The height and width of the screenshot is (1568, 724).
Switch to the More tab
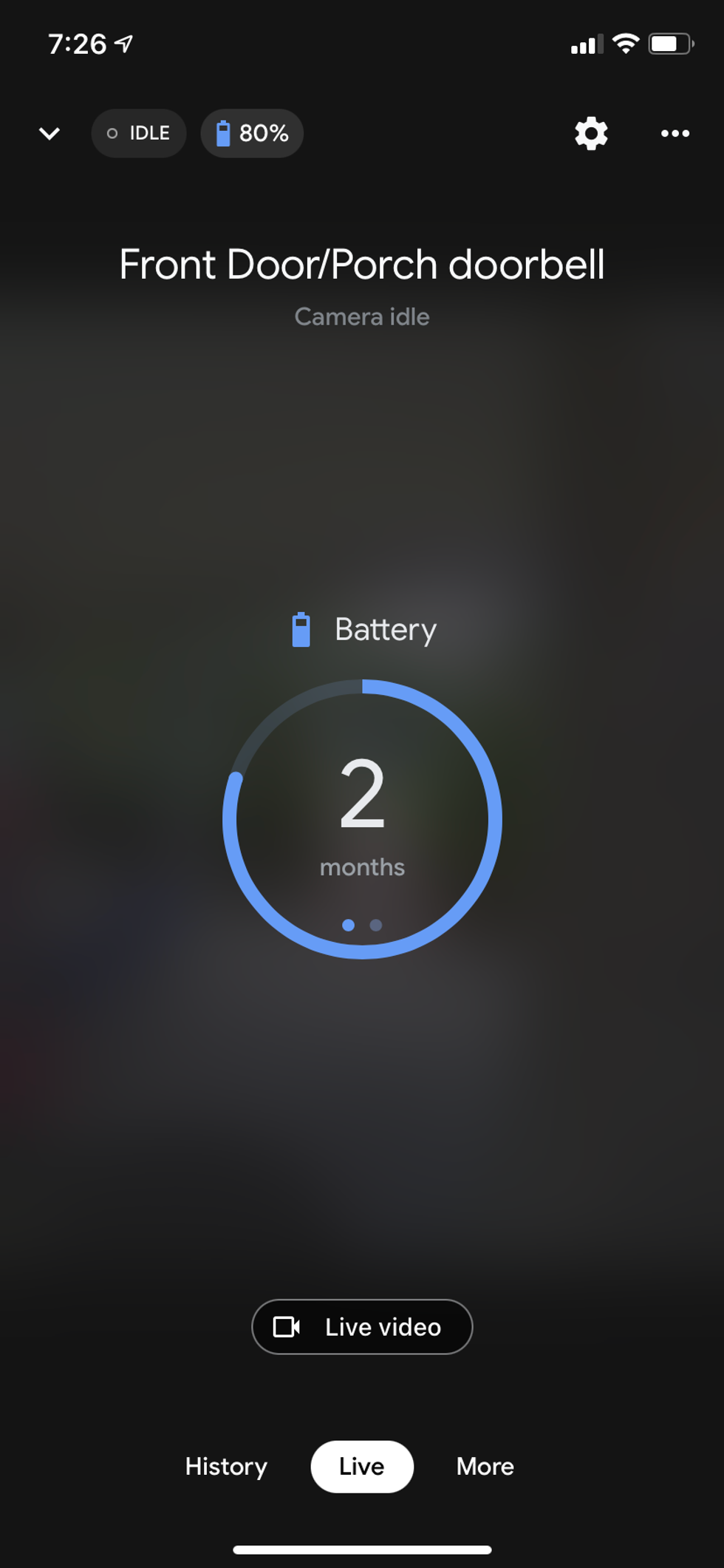pyautogui.click(x=485, y=1467)
